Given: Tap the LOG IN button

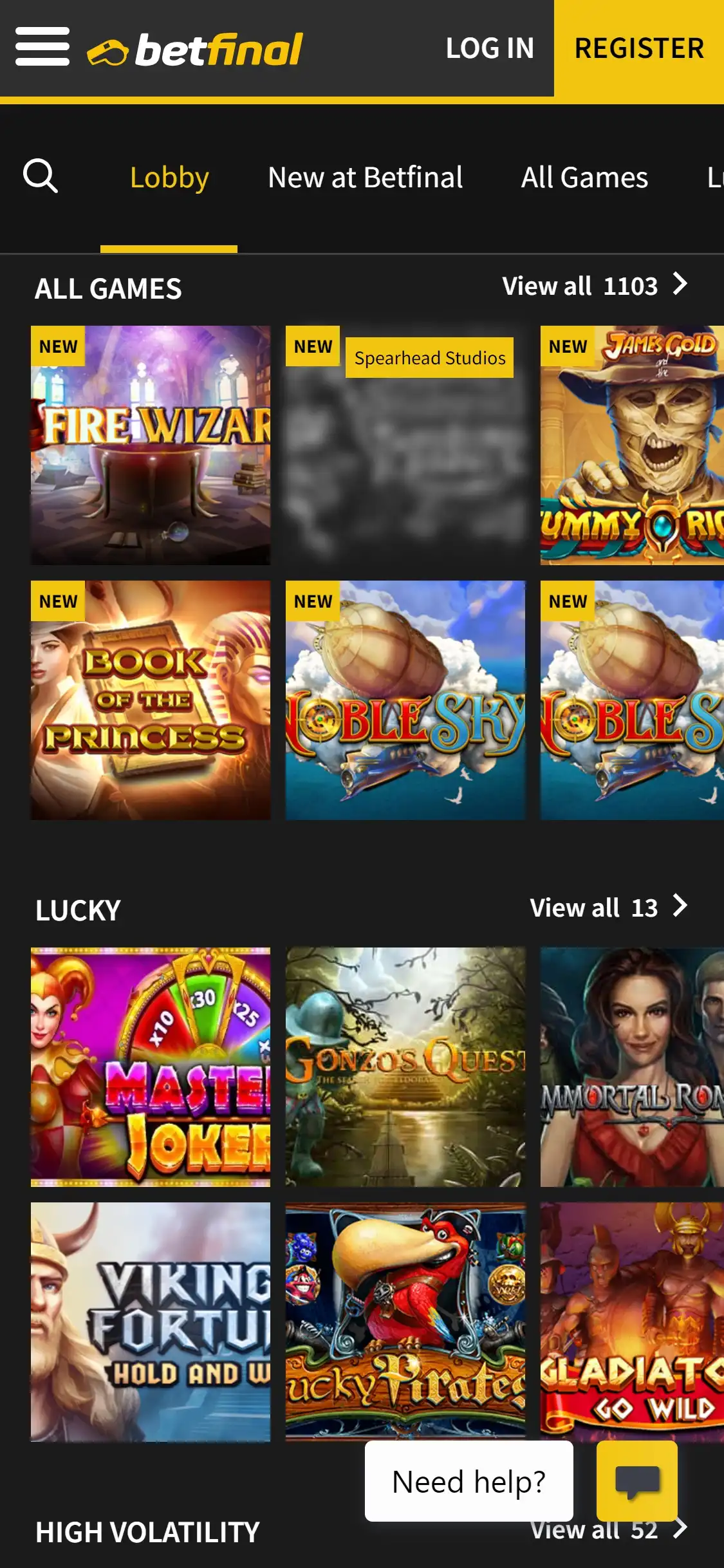Looking at the screenshot, I should 490,48.
